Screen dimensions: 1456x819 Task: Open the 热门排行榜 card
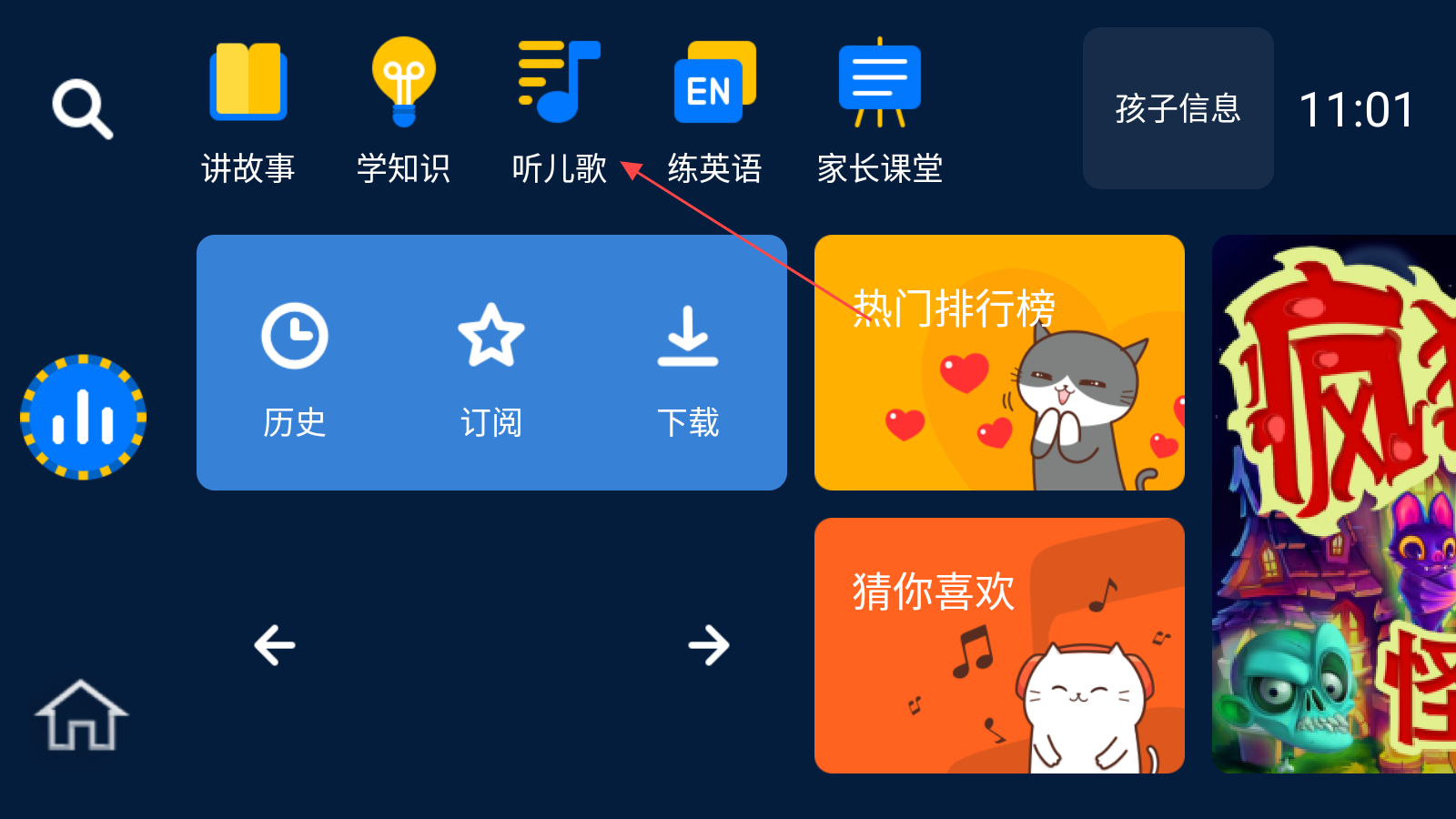(x=999, y=362)
